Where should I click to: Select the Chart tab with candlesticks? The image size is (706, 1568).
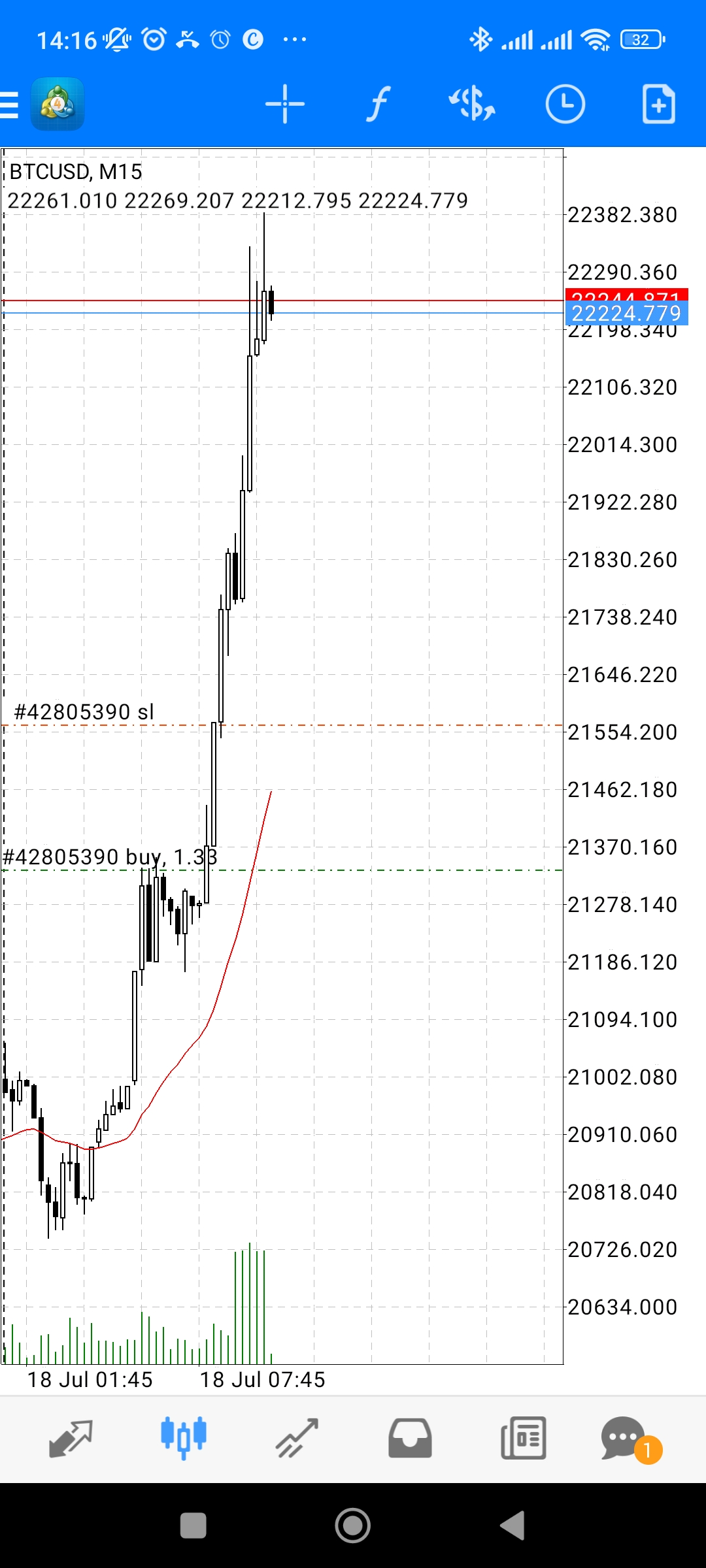click(x=184, y=1439)
